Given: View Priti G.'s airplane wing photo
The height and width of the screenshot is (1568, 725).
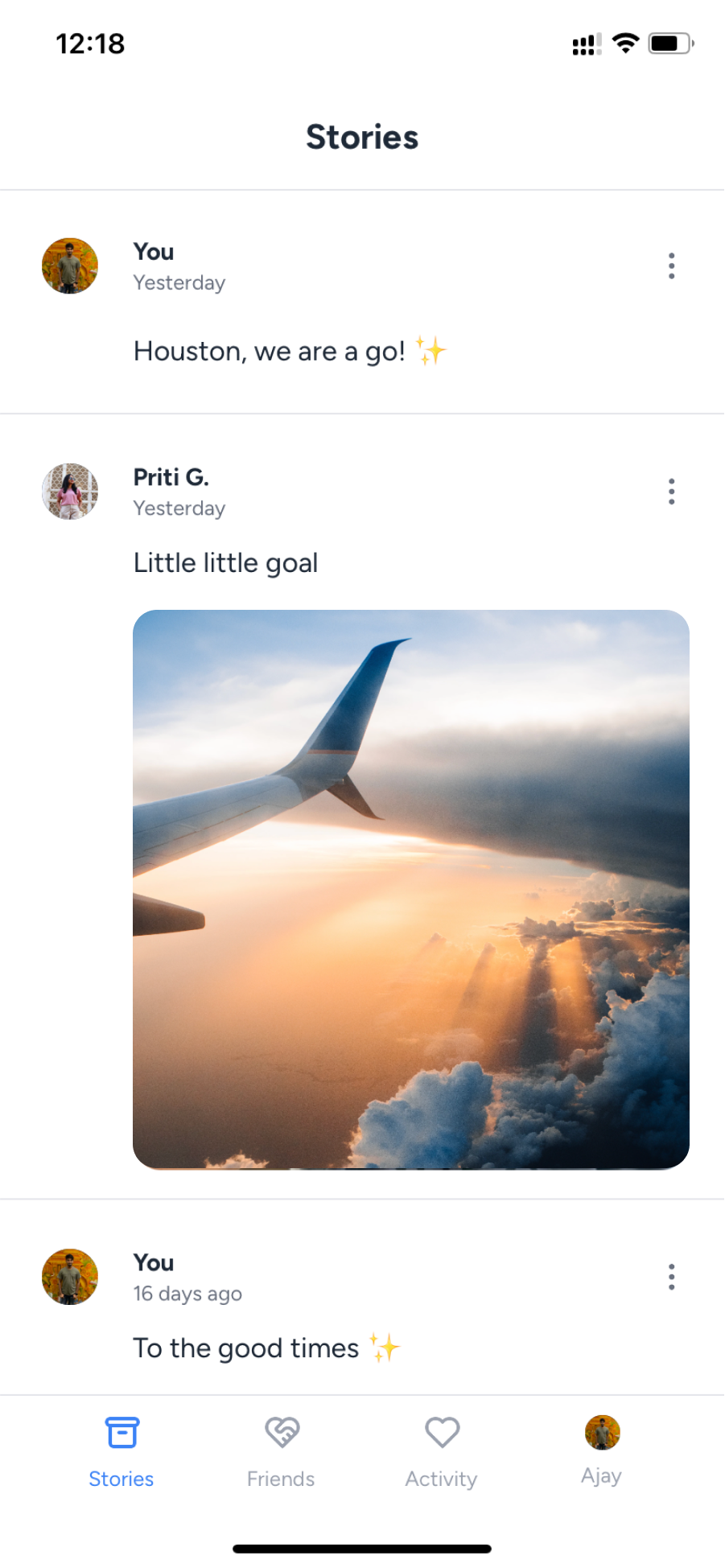Looking at the screenshot, I should click(411, 889).
